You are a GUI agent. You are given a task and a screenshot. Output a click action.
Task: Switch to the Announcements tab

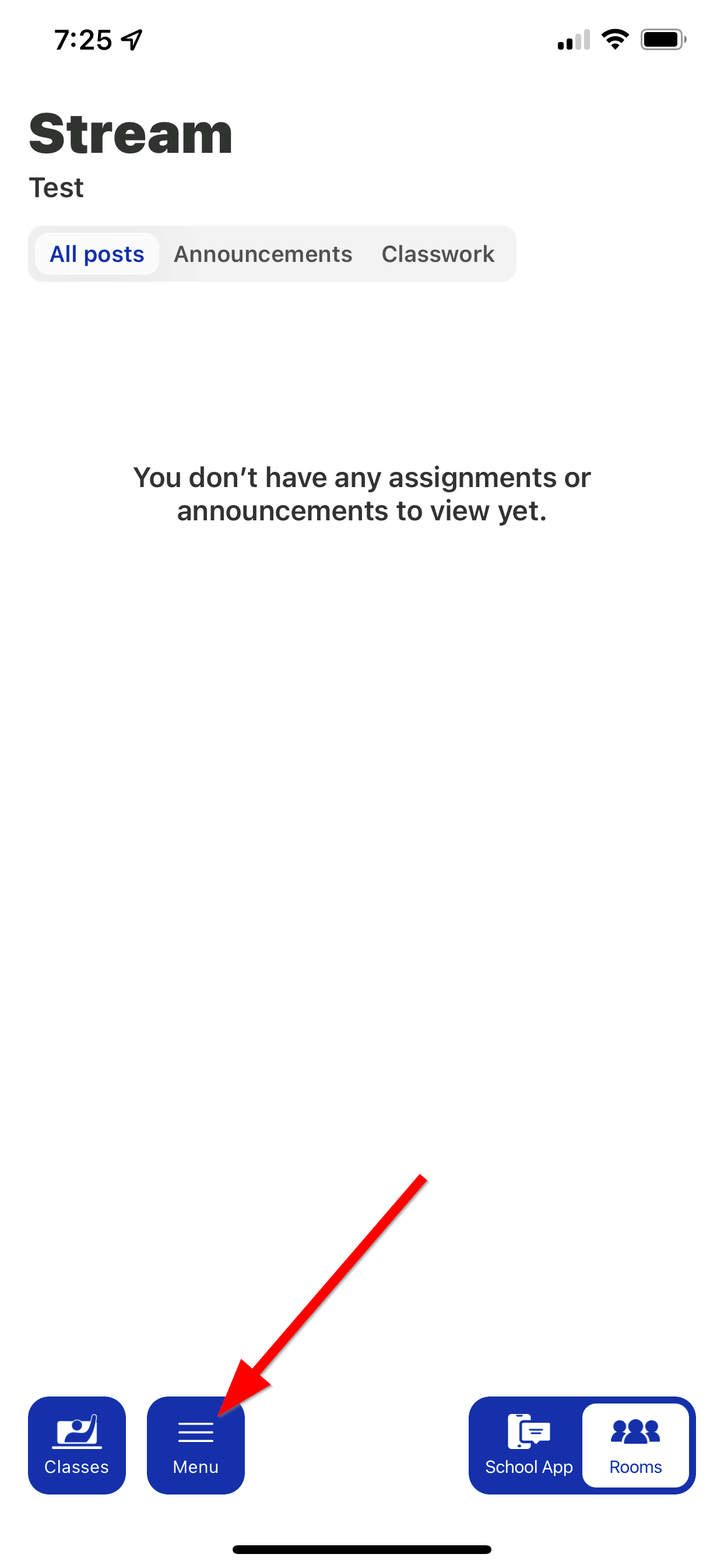click(263, 254)
